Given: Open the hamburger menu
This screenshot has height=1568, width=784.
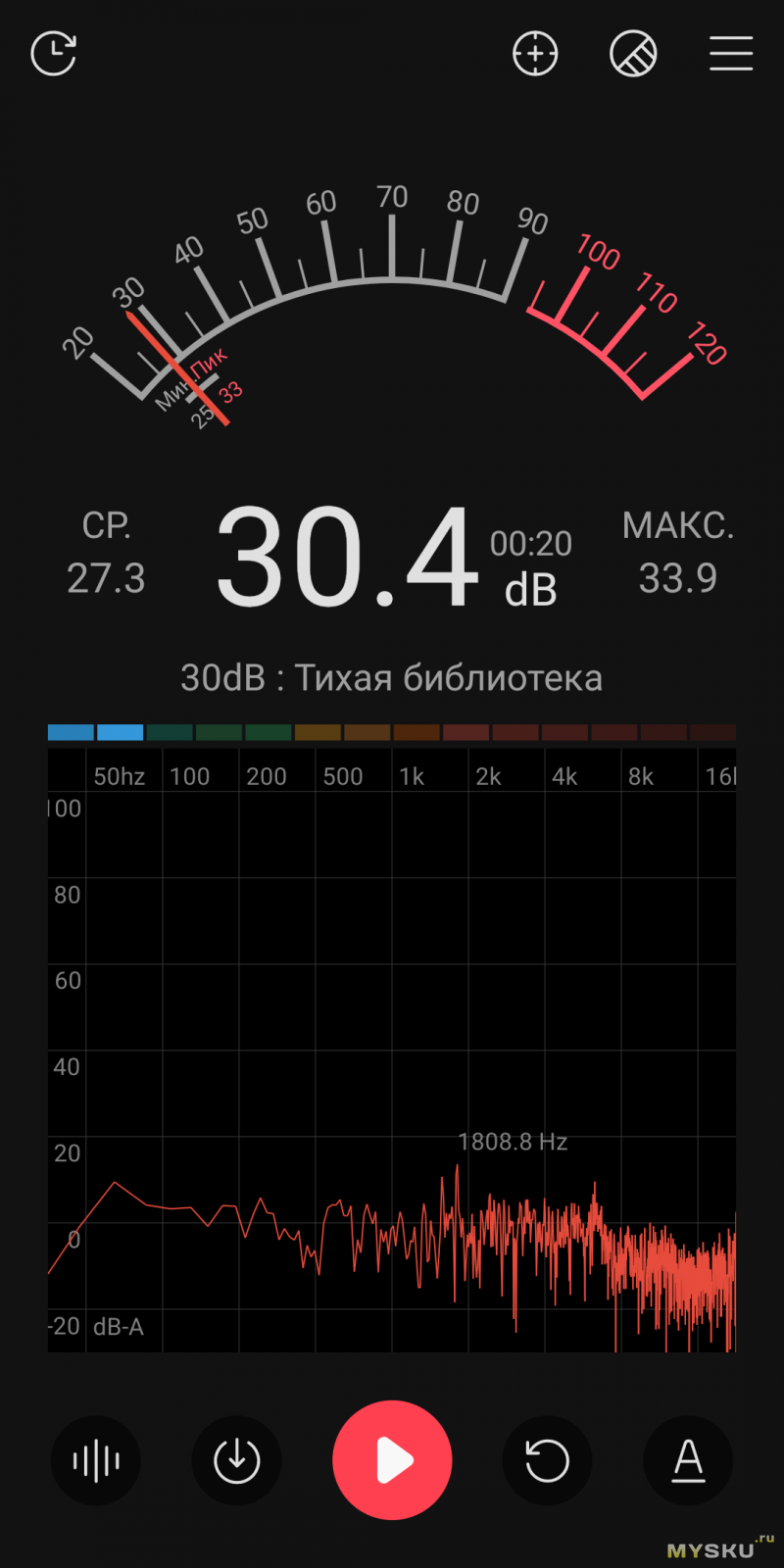Looking at the screenshot, I should coord(731,54).
